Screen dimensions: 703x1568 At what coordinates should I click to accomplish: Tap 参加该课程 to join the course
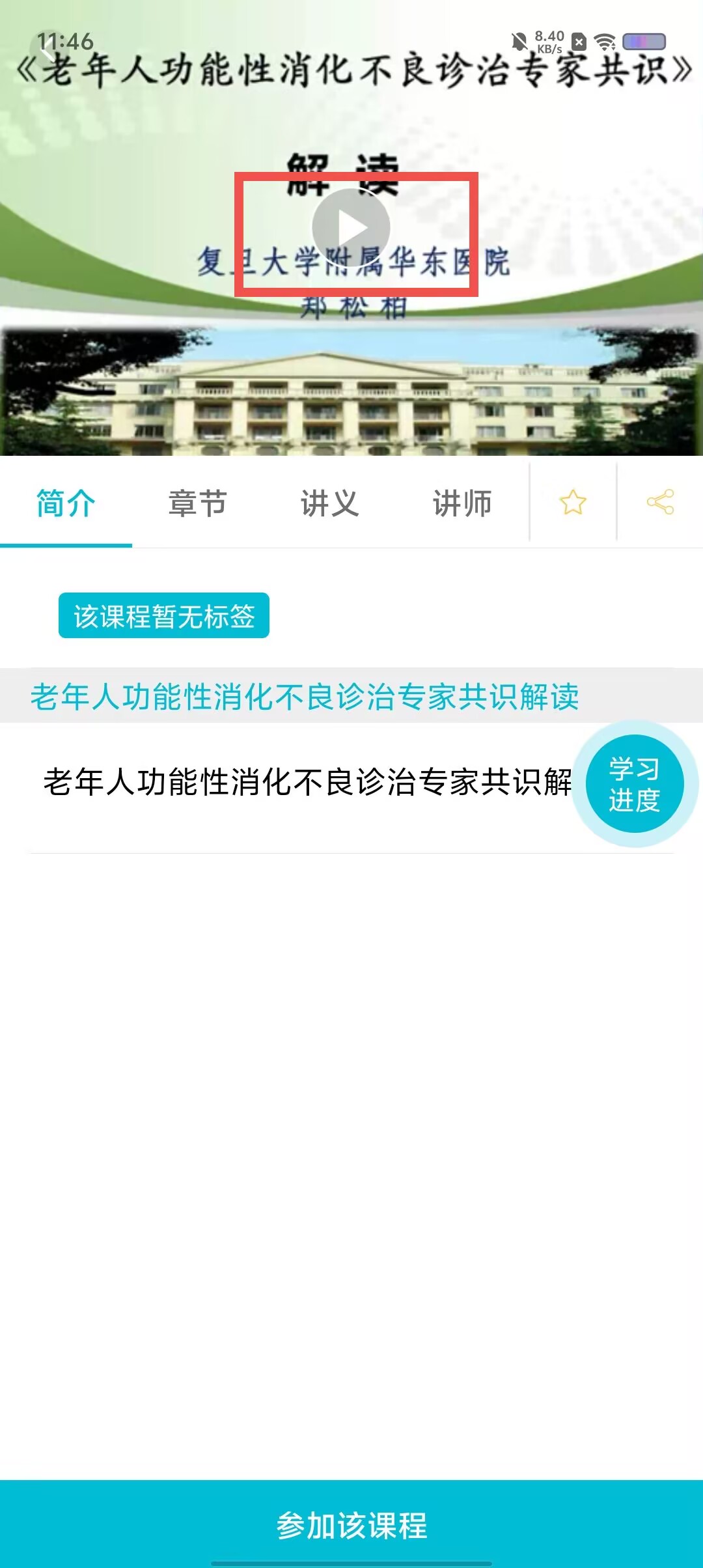pos(351,1525)
